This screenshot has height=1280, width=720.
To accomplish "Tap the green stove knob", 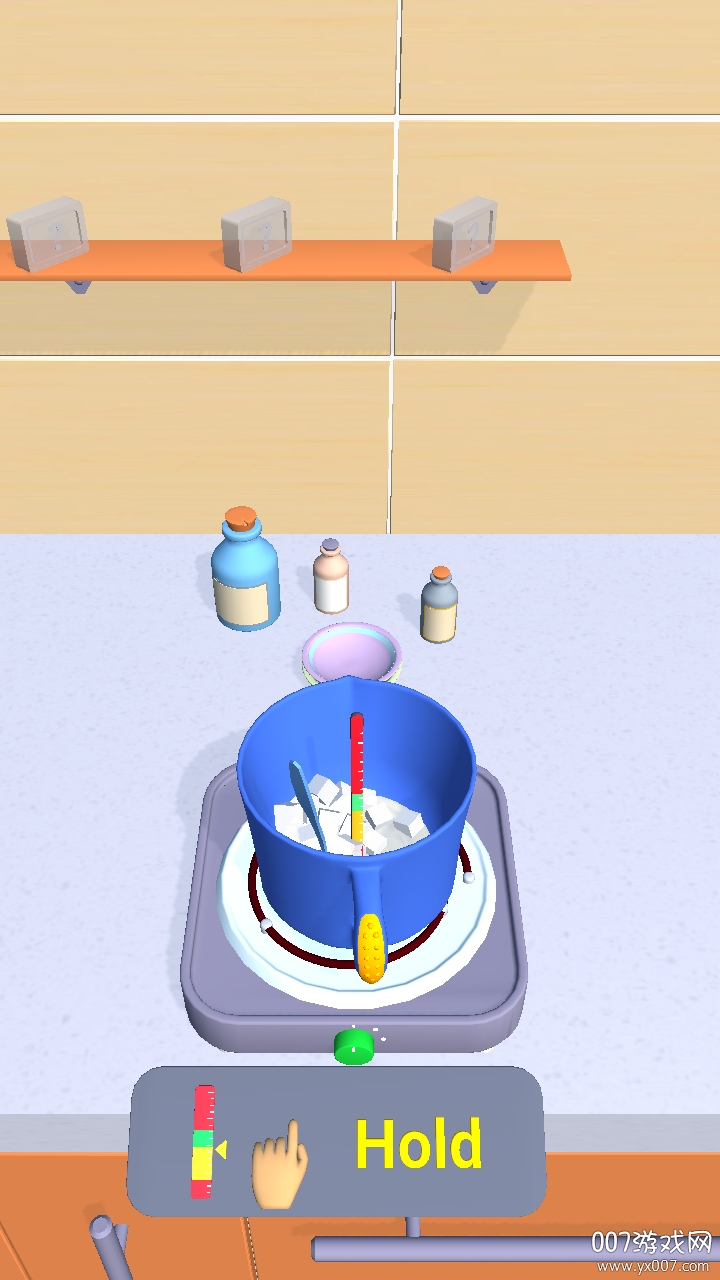I will (x=353, y=1046).
